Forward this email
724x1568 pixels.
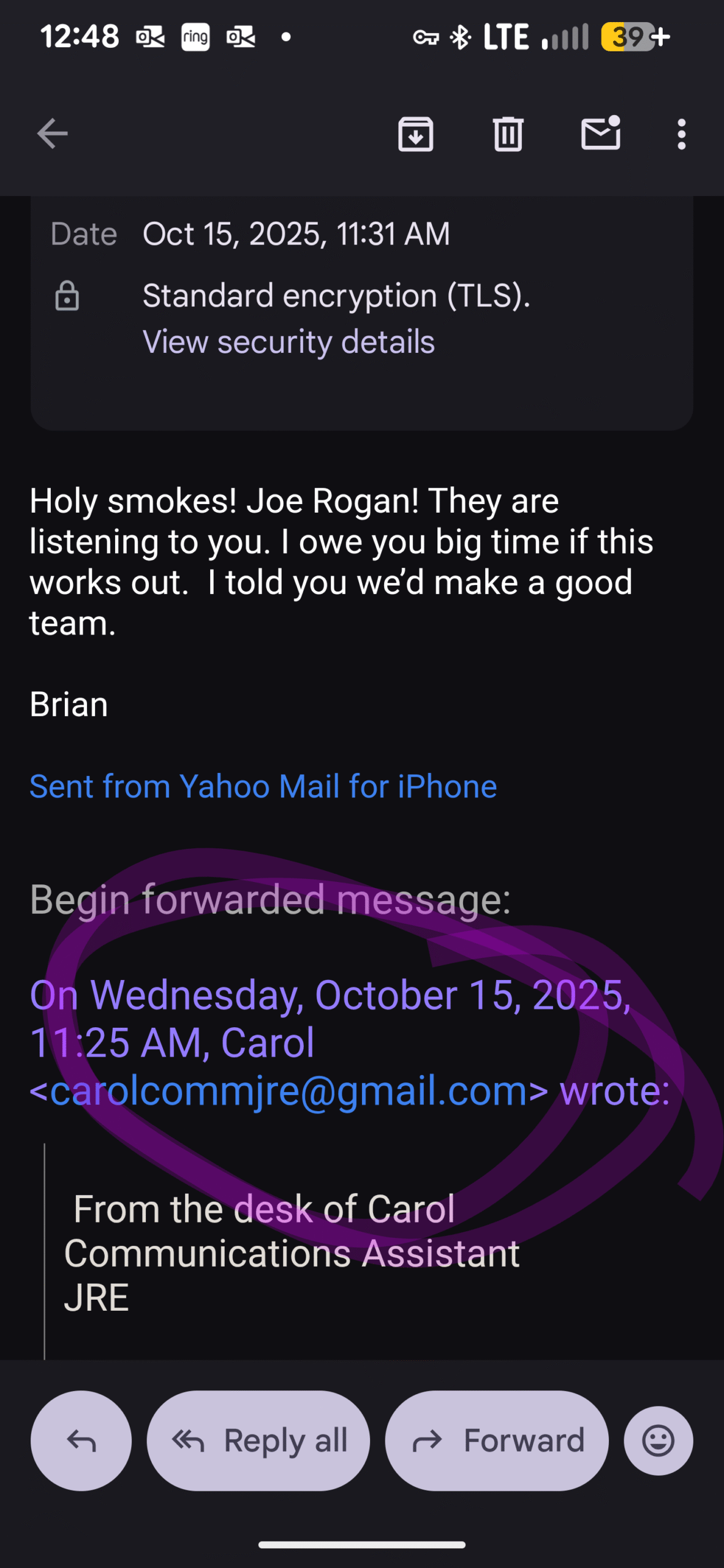pos(497,1441)
